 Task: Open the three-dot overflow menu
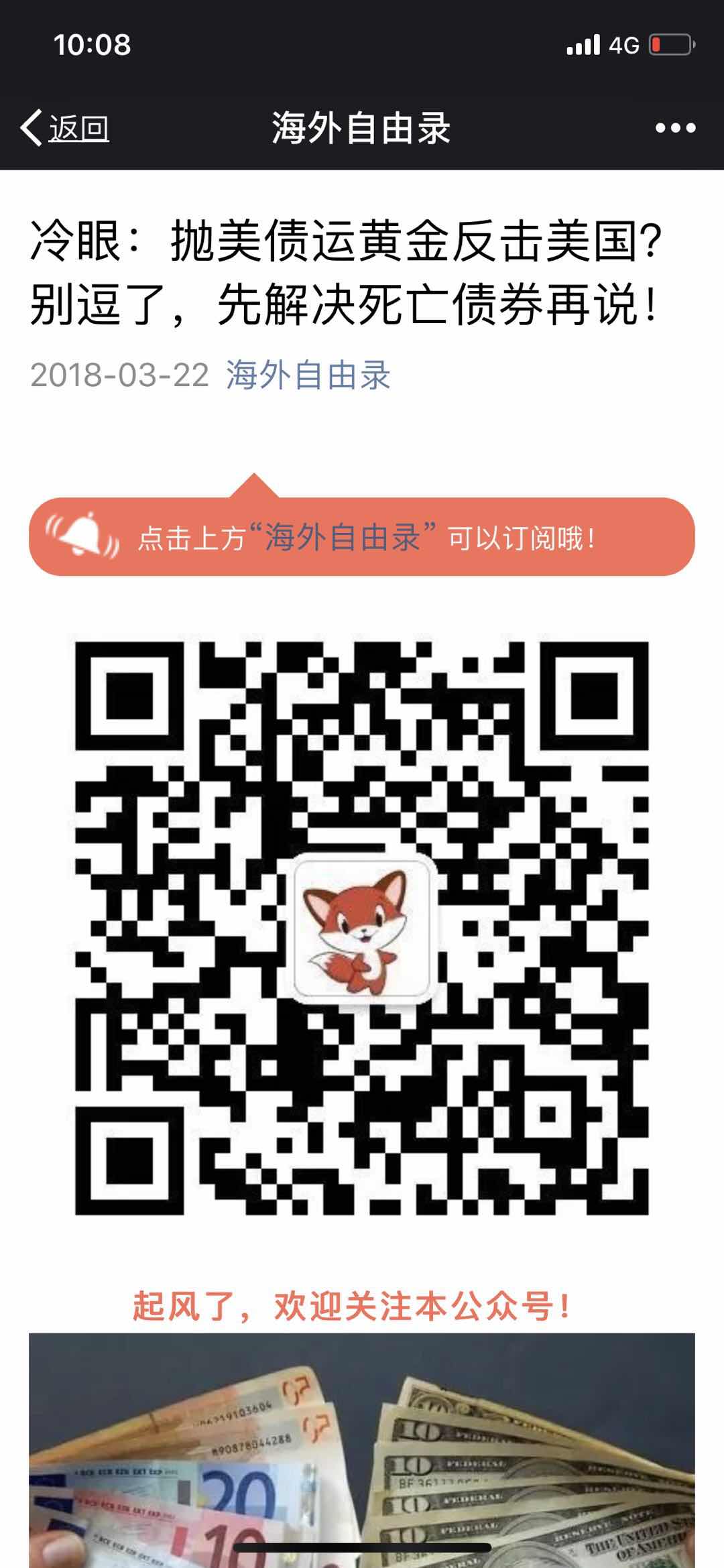point(675,128)
